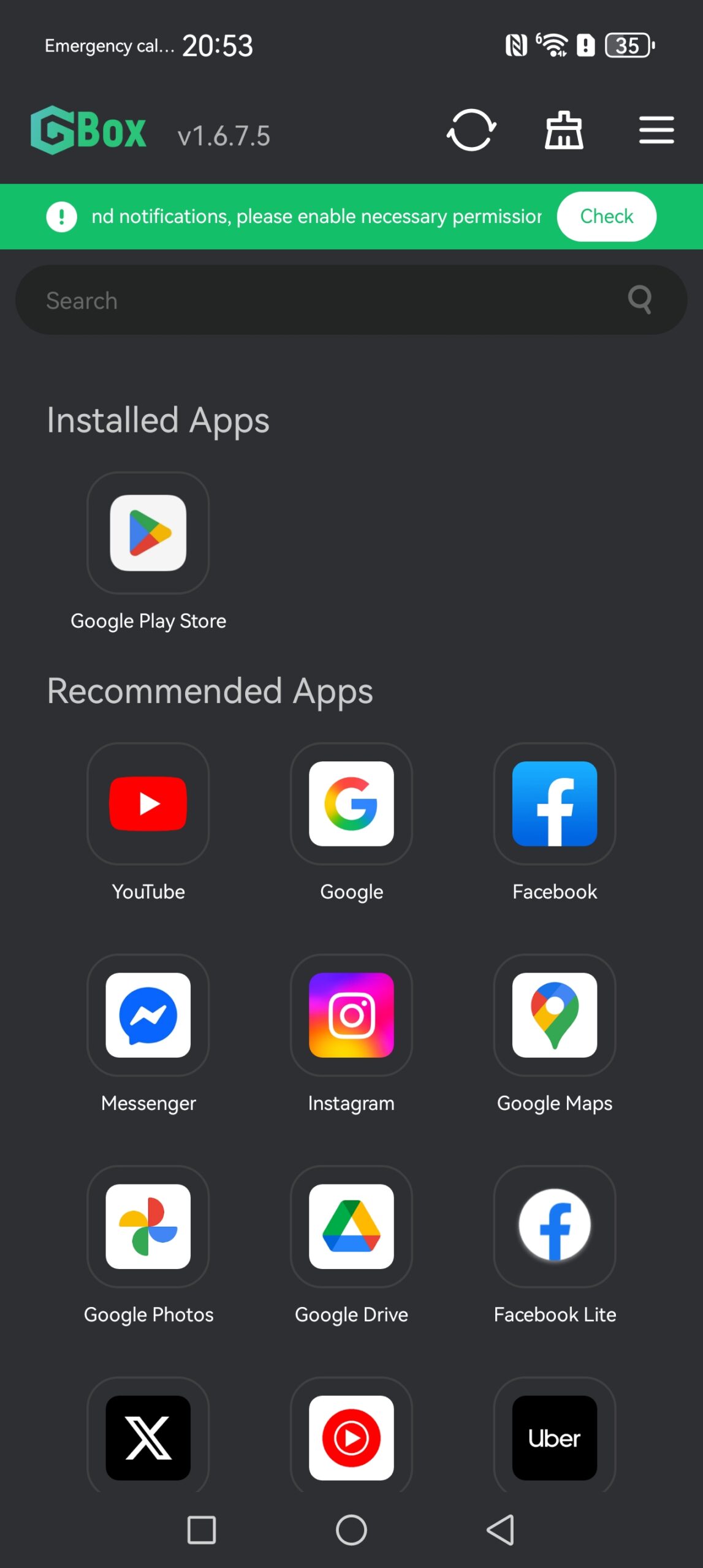Open the X app tile
This screenshot has width=703, height=1568.
coord(148,1436)
